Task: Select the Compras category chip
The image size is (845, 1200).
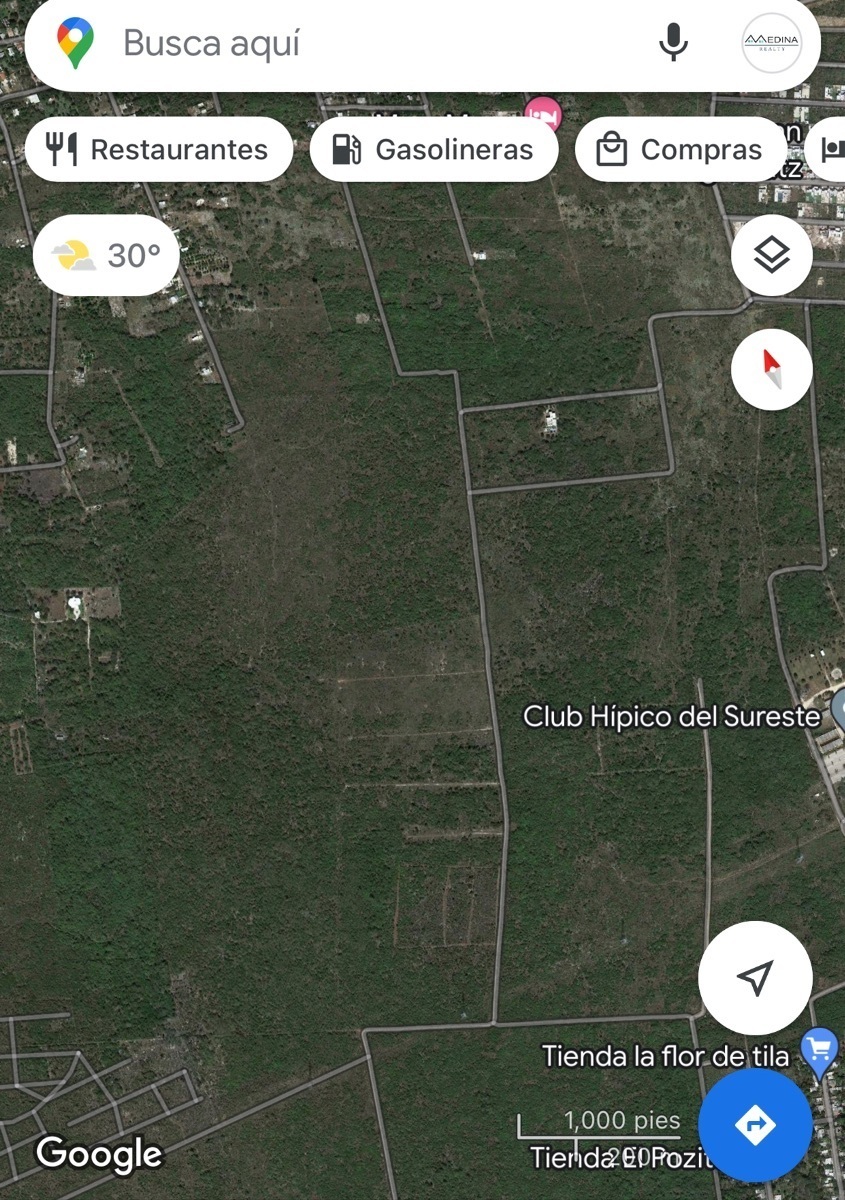Action: point(681,150)
